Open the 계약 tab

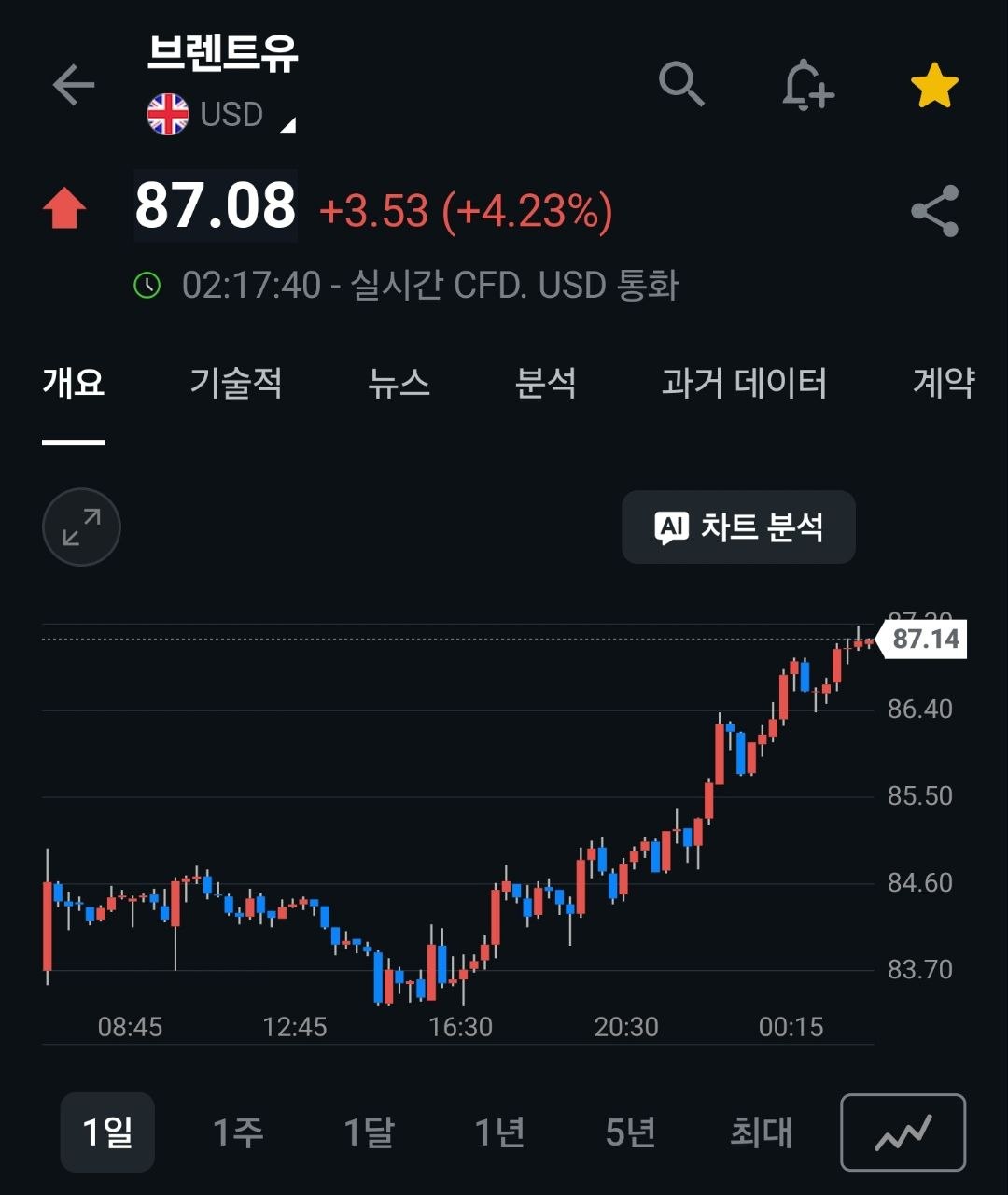944,383
